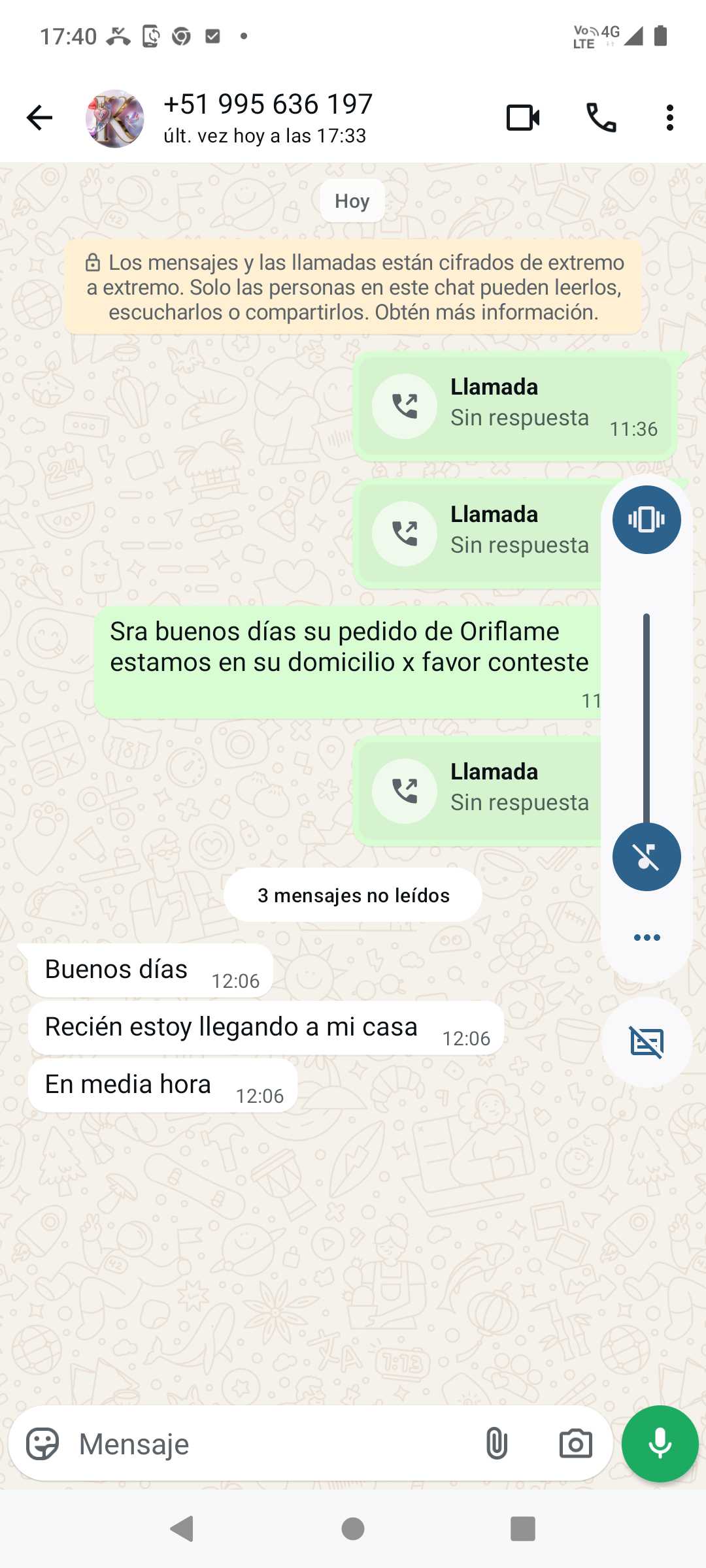Start a voice call

click(x=601, y=118)
